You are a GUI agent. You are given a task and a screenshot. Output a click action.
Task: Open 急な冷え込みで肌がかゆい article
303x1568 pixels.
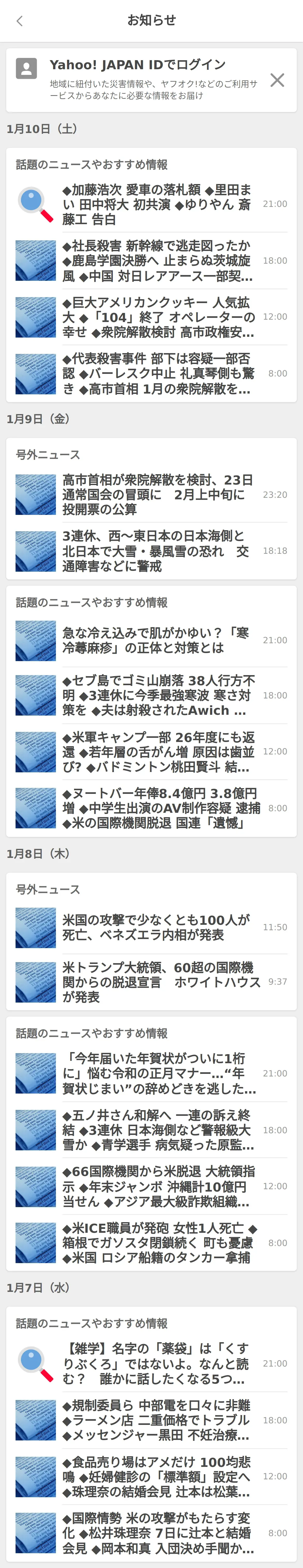(x=156, y=640)
